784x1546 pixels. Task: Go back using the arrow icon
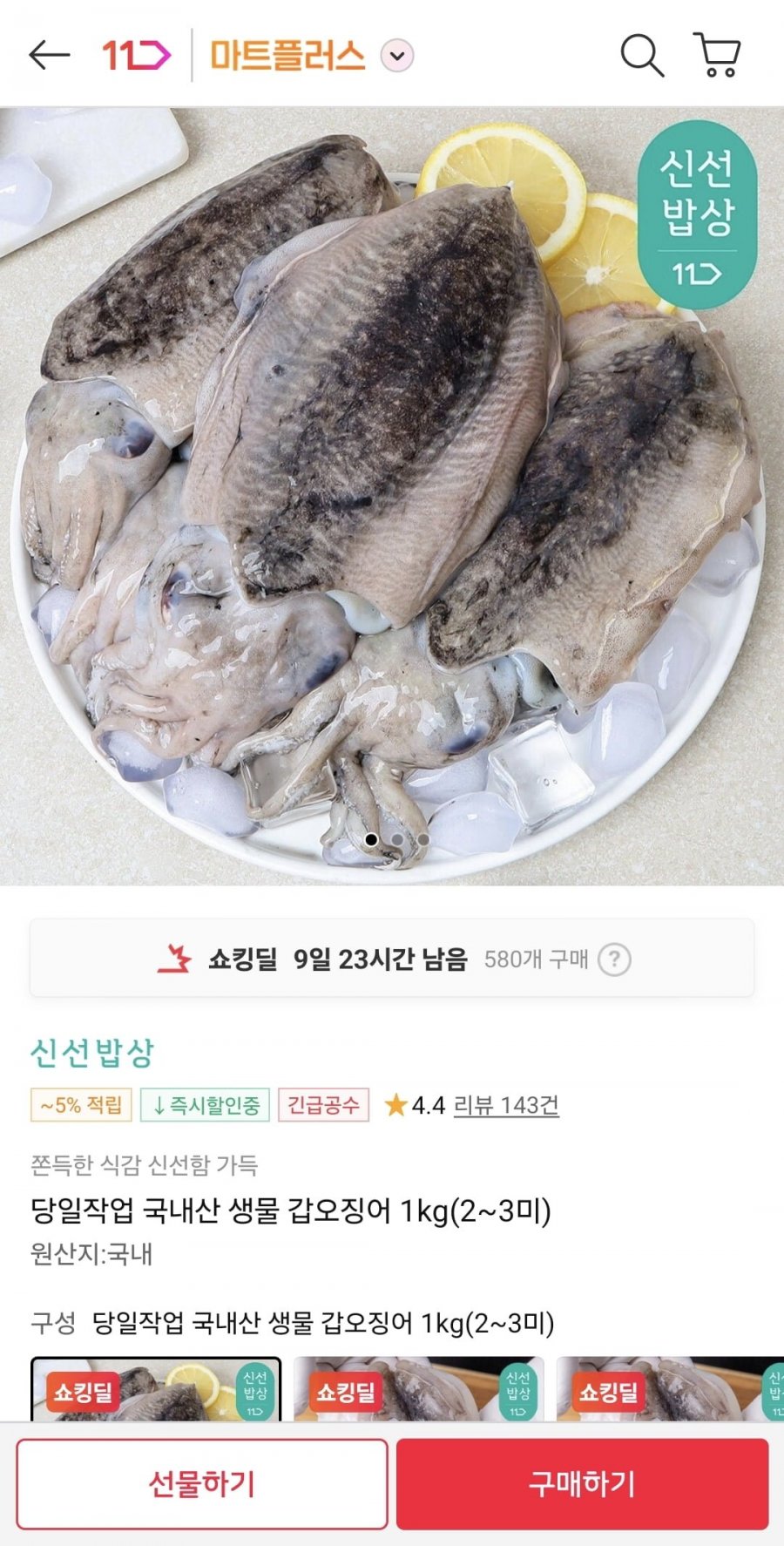[49, 56]
